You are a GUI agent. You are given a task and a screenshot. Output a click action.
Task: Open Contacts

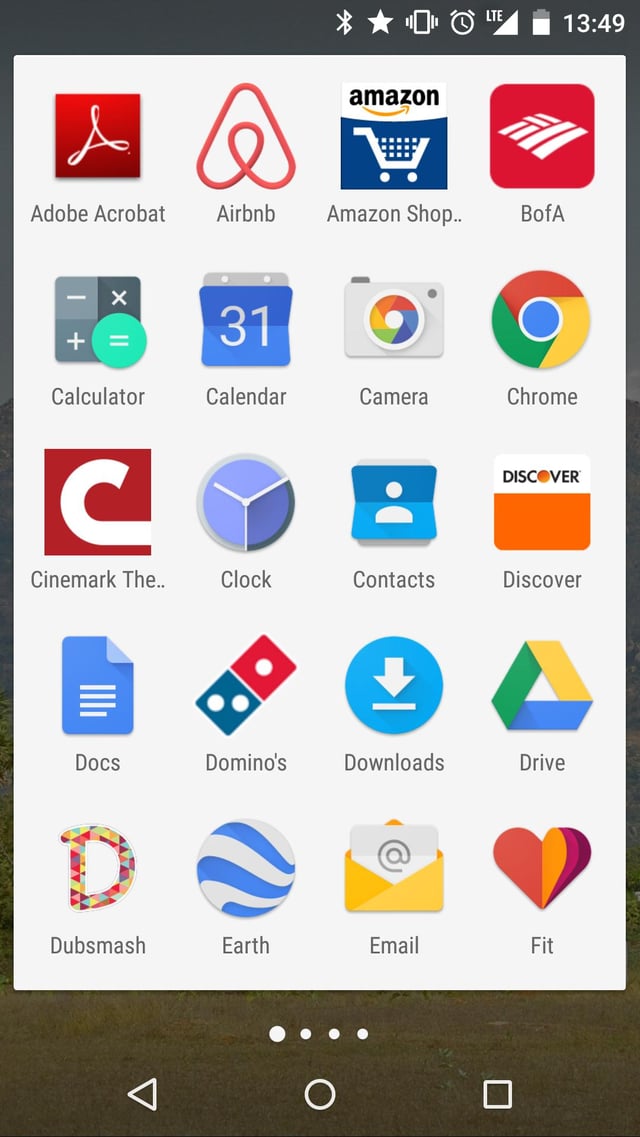(x=394, y=503)
